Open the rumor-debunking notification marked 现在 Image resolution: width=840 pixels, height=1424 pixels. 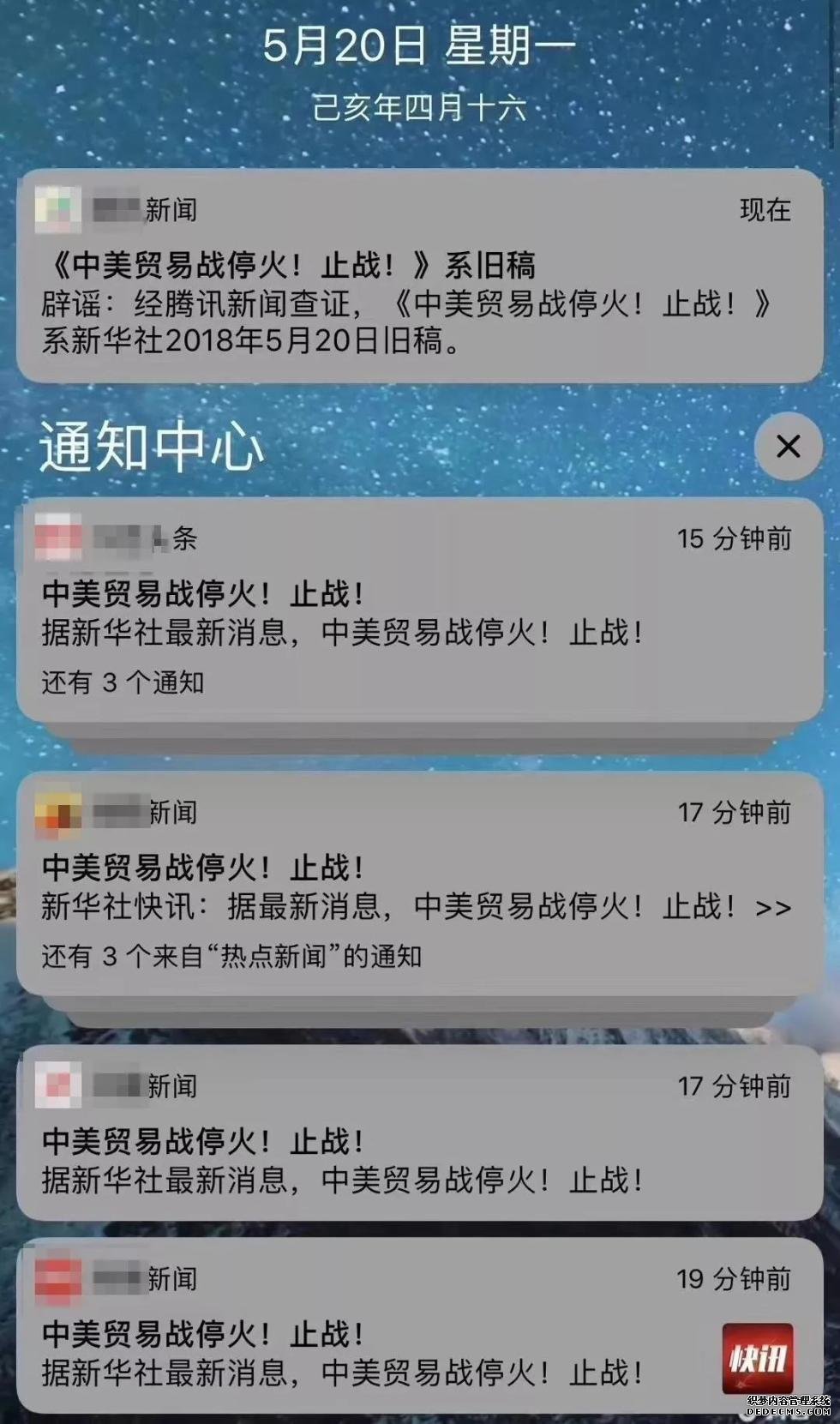tap(419, 276)
